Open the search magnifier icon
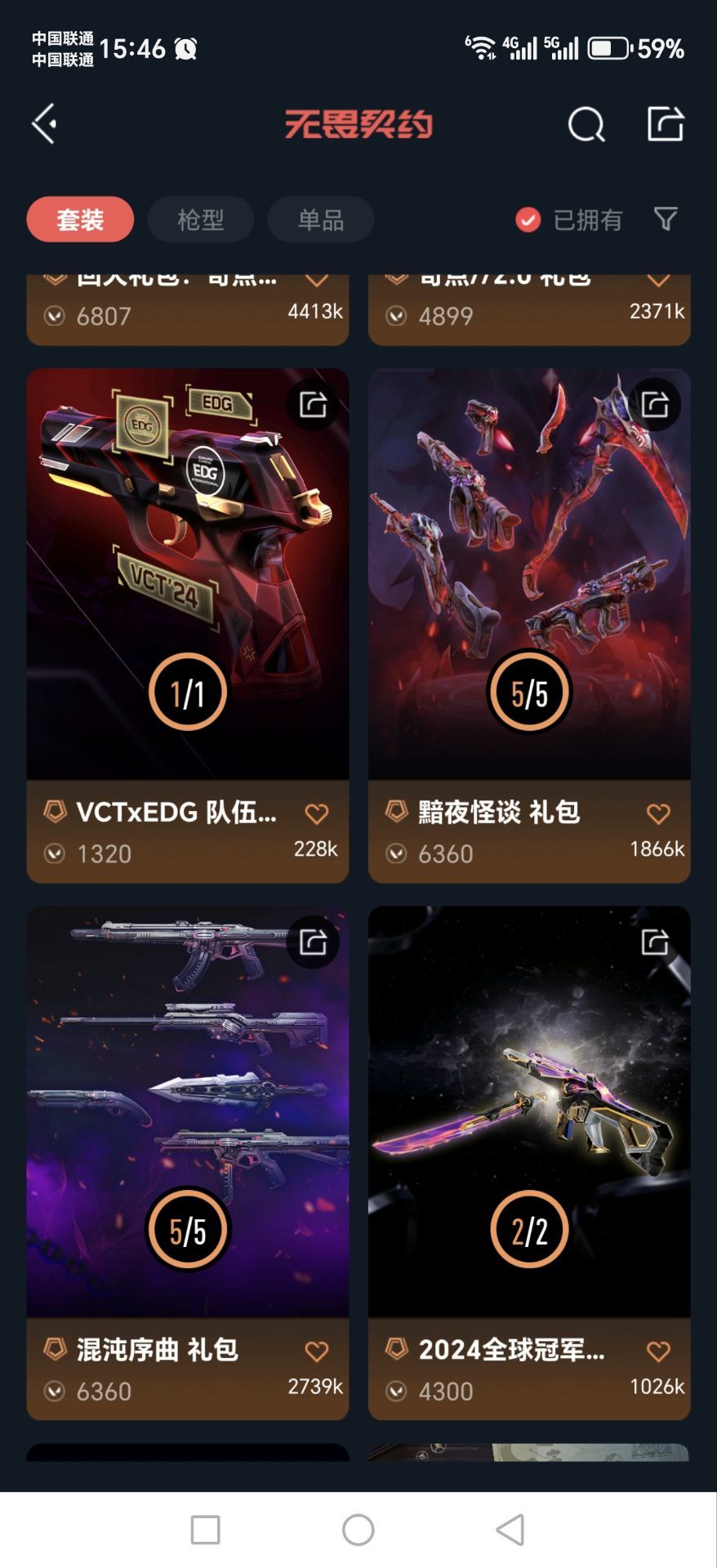 586,125
